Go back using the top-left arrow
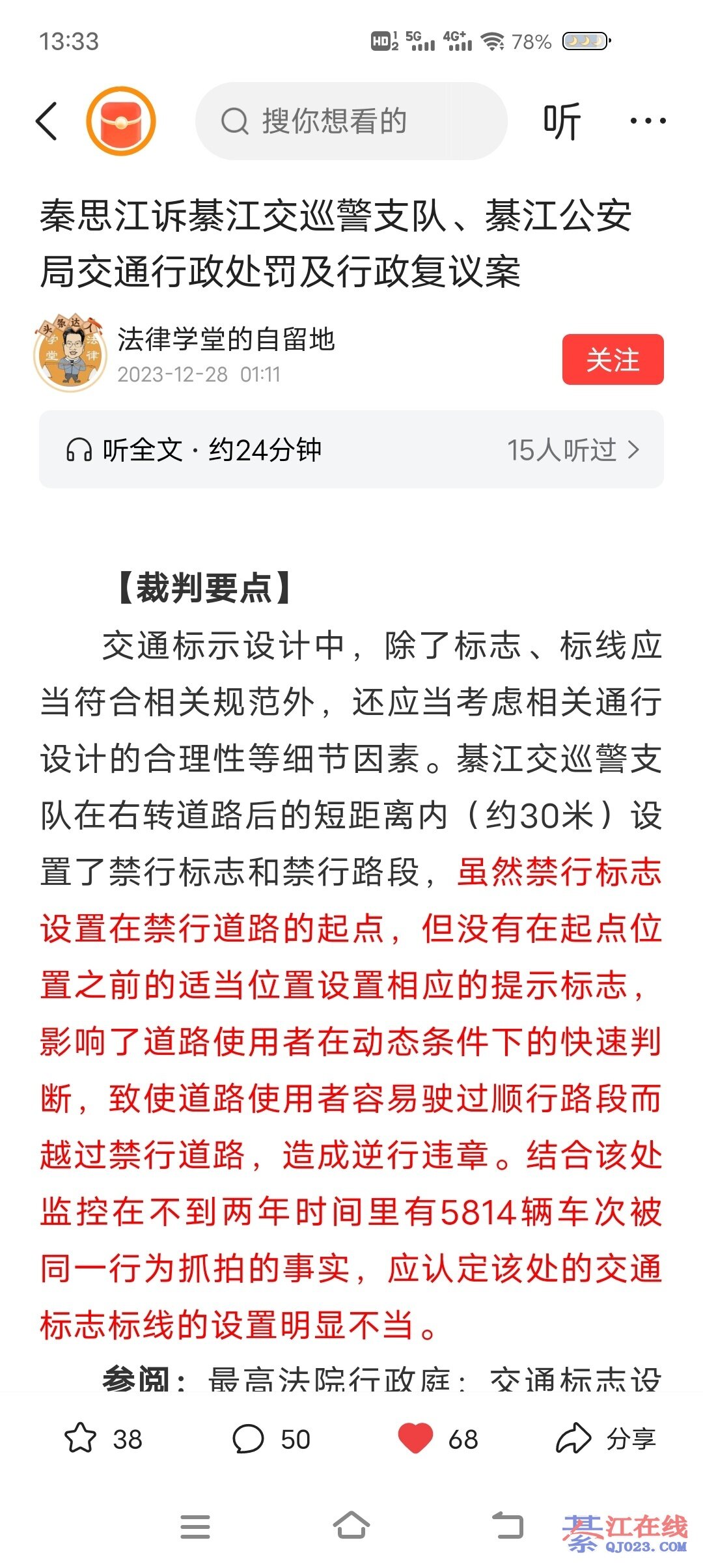 pyautogui.click(x=47, y=121)
